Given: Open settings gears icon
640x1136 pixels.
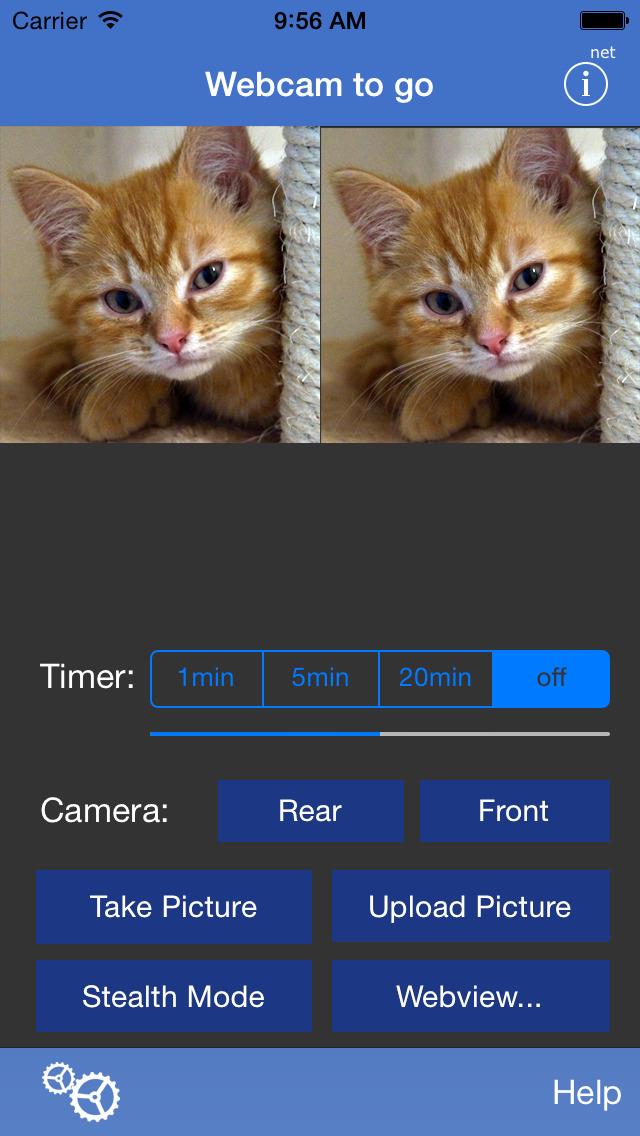Looking at the screenshot, I should (81, 1091).
